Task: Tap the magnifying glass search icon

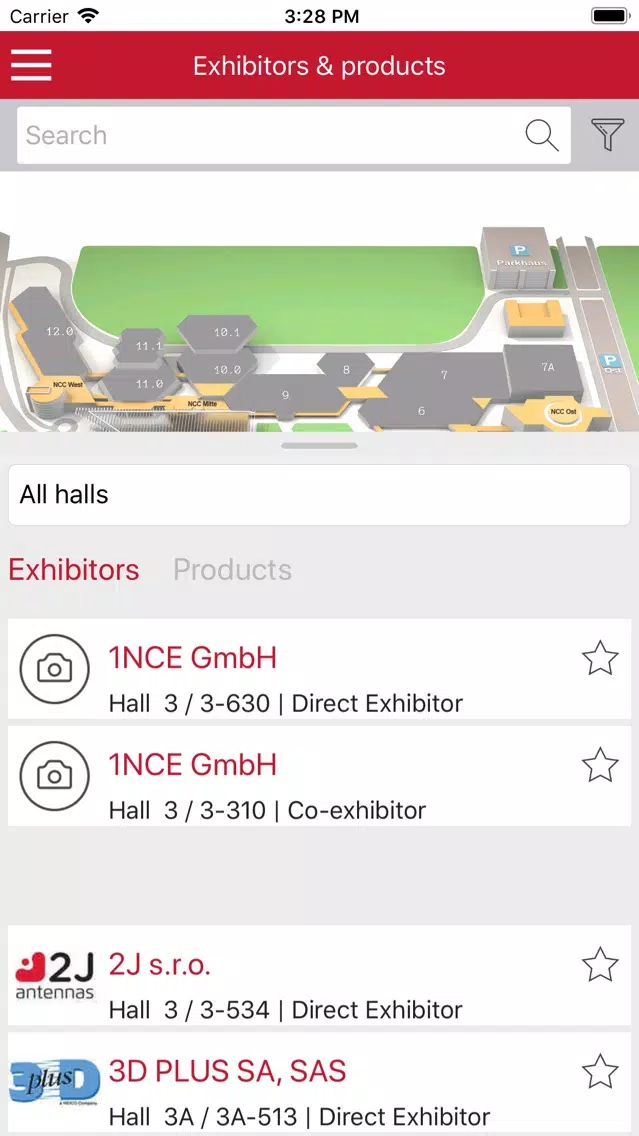Action: click(x=542, y=135)
